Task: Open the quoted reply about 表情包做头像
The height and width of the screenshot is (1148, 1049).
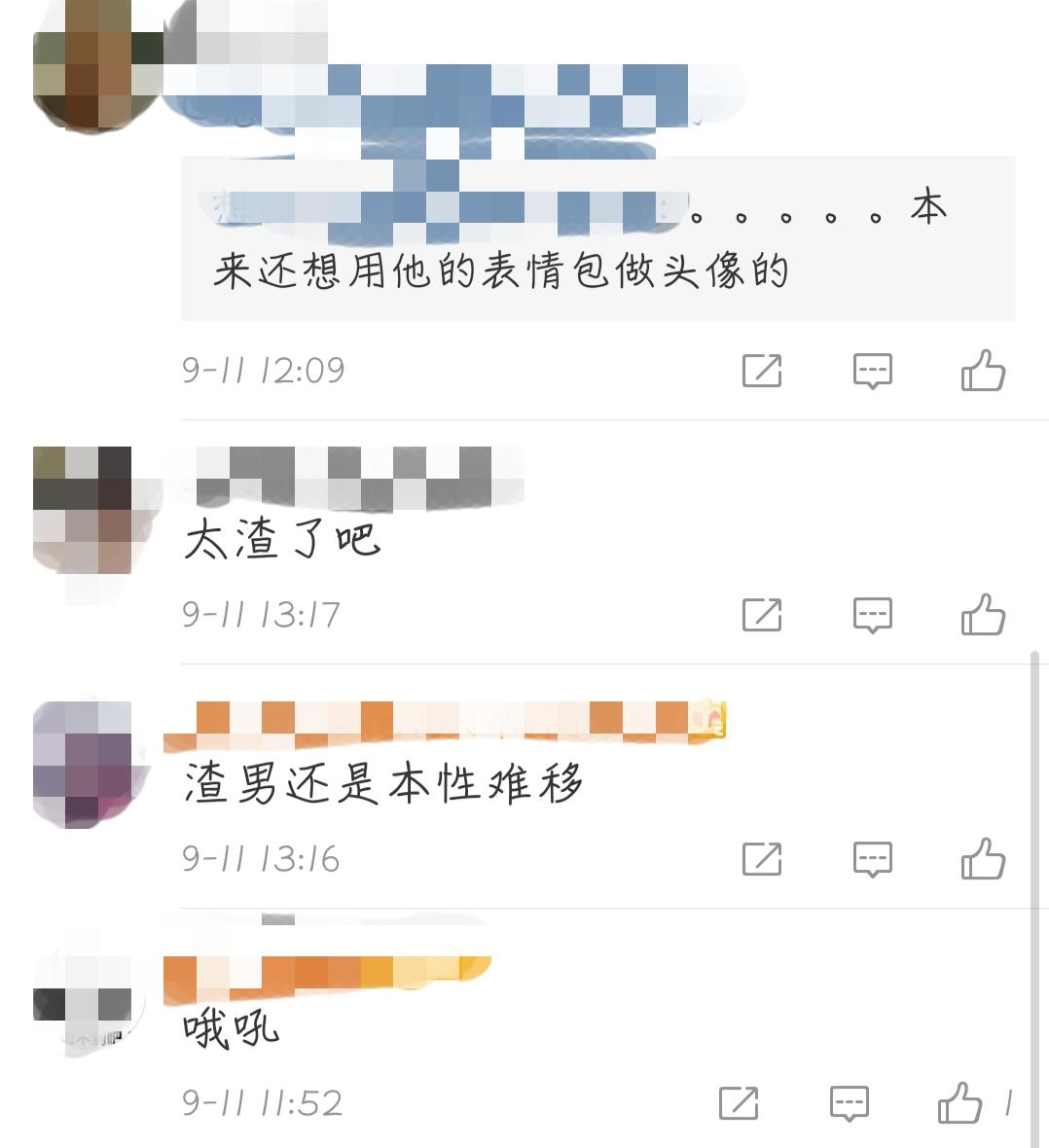Action: pos(597,239)
